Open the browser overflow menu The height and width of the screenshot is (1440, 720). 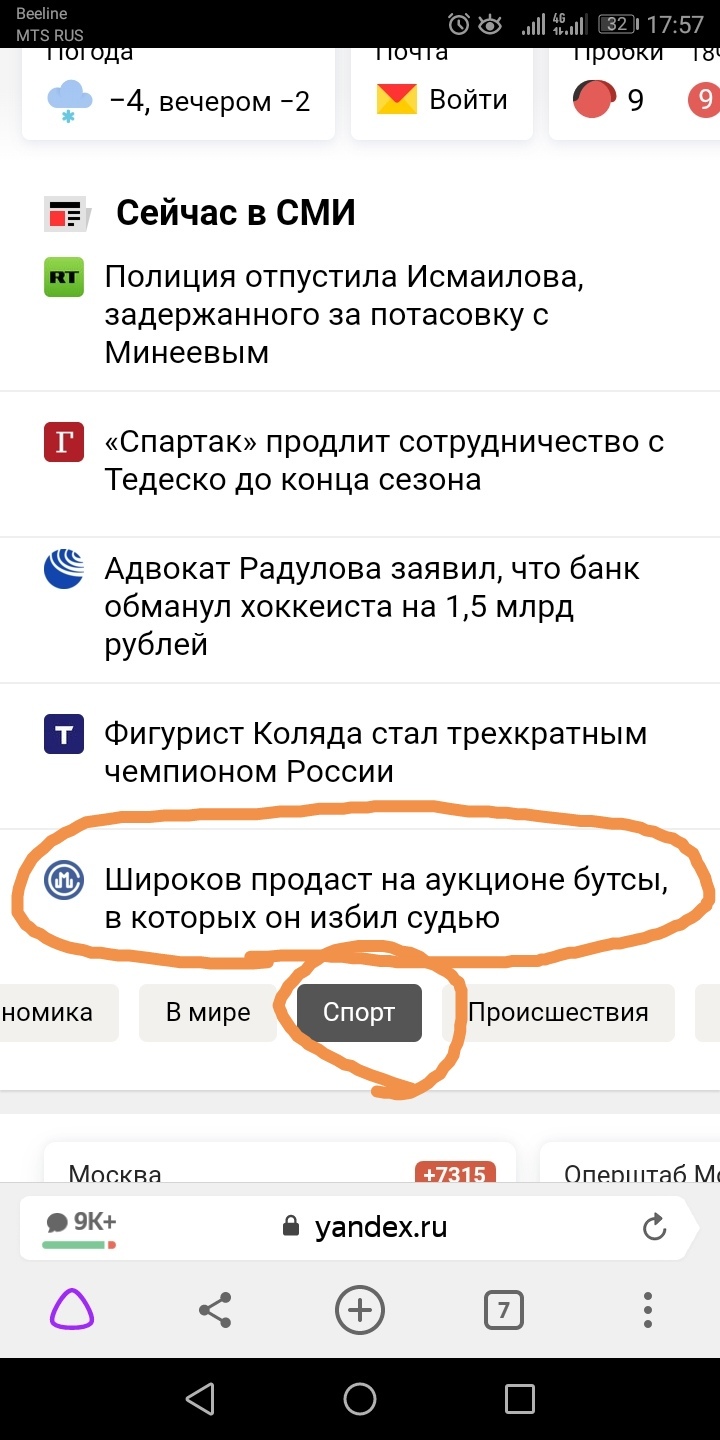click(x=647, y=1309)
